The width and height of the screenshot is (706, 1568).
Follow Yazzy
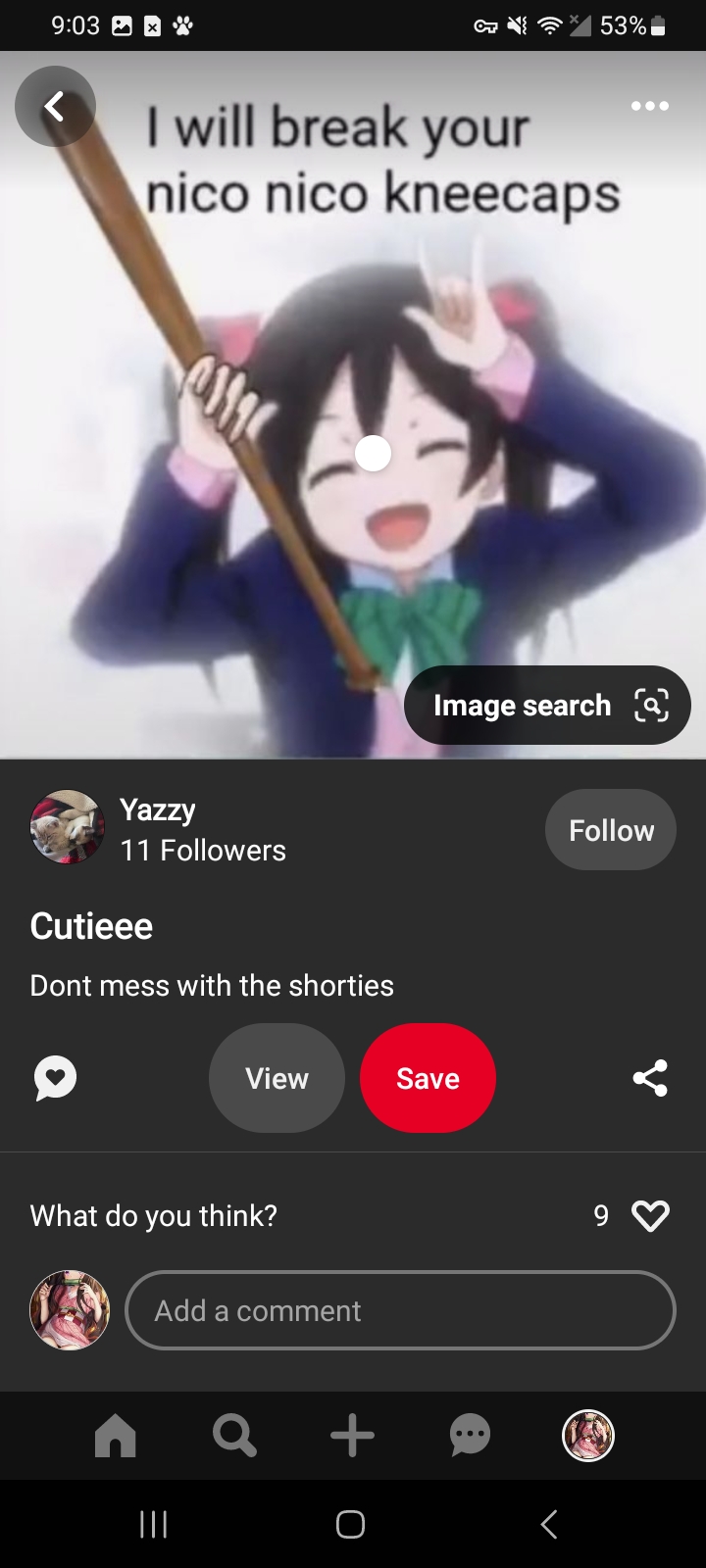point(610,830)
